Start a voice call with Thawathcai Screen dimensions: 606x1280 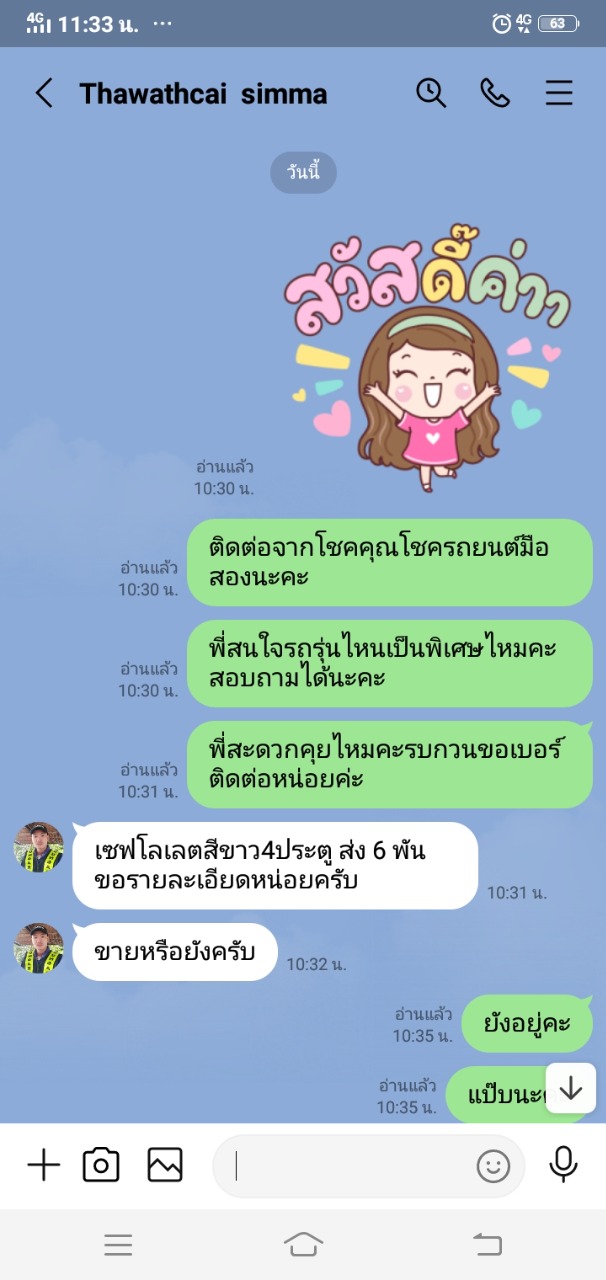point(495,93)
